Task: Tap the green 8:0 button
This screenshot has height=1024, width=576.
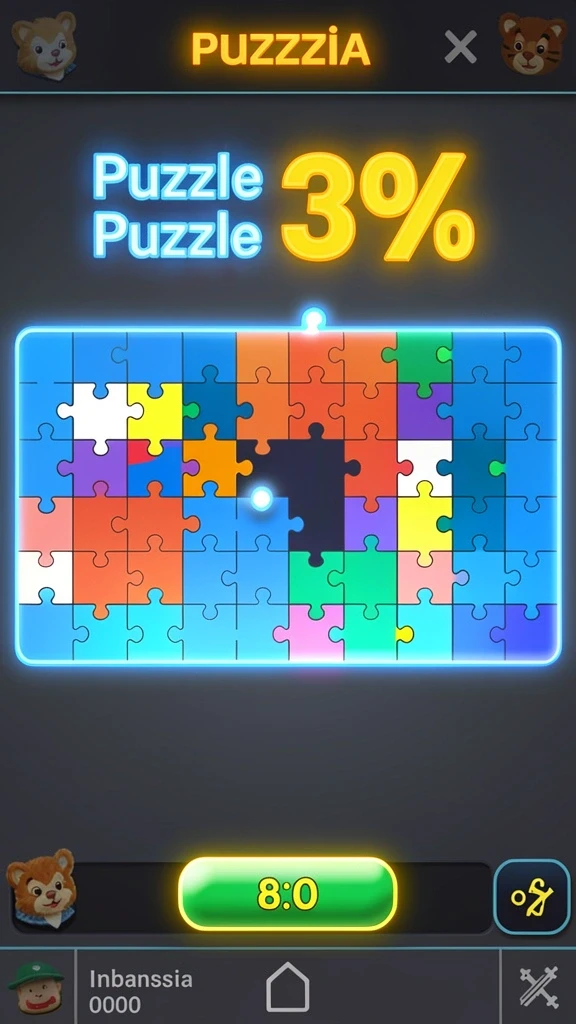Action: [287, 894]
